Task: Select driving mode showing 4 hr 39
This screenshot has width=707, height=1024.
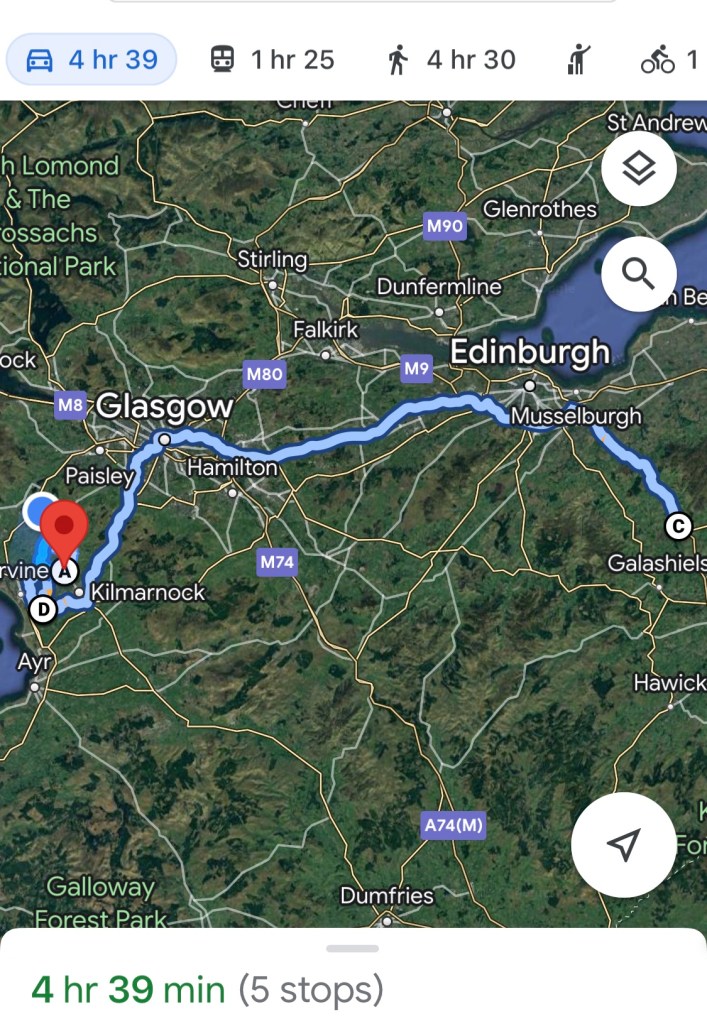Action: pos(92,60)
